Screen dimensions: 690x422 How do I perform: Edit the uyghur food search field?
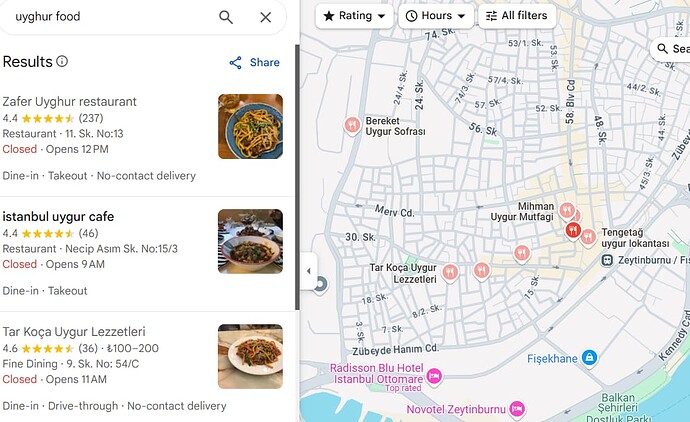[x=100, y=17]
